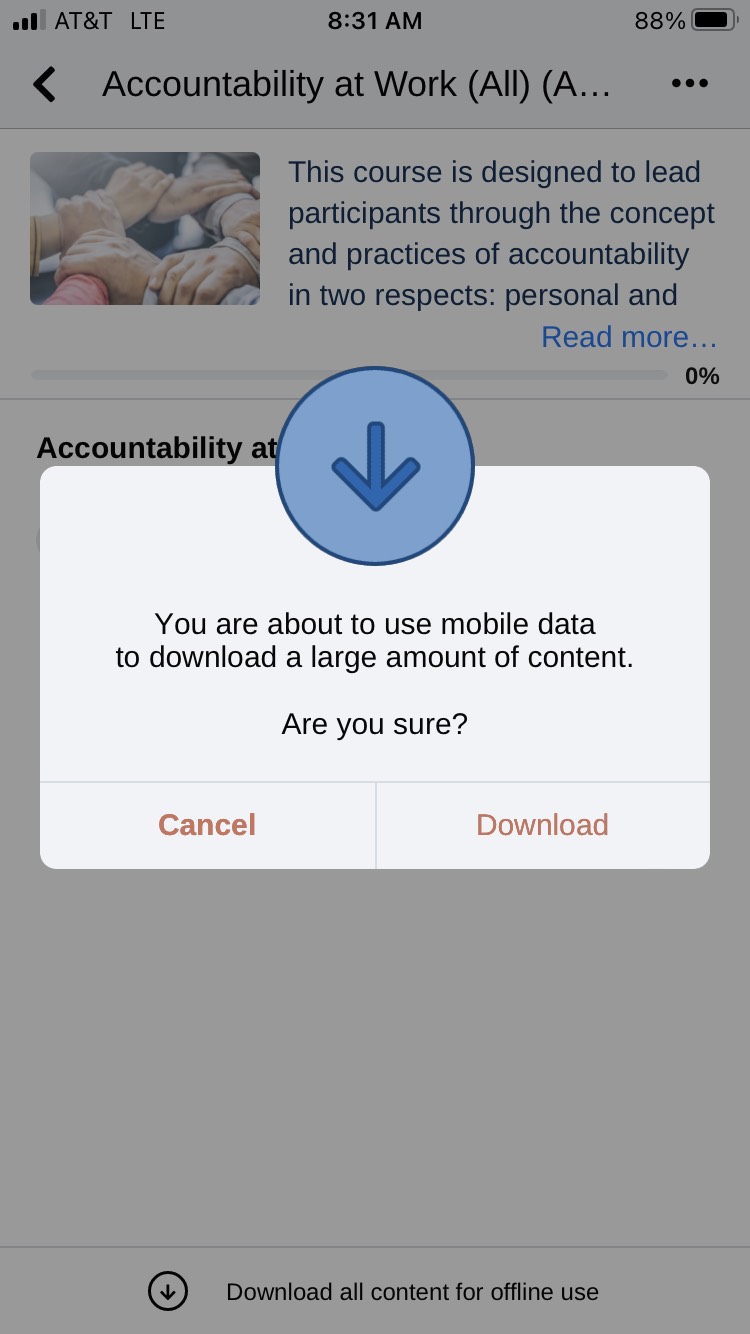Cancel the mobile data download
Screen dimensions: 750x1334
tap(207, 825)
